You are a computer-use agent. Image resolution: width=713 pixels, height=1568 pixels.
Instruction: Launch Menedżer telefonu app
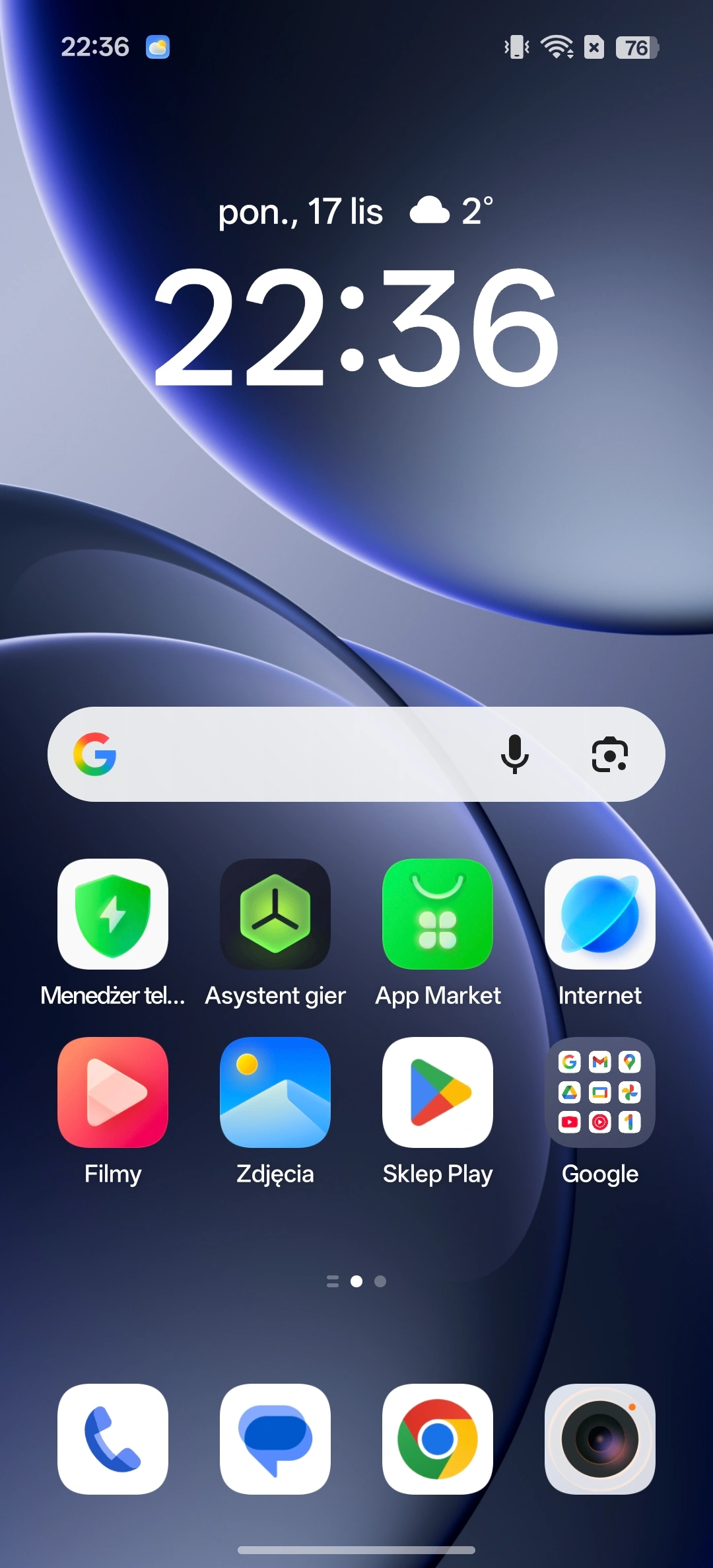pyautogui.click(x=113, y=914)
